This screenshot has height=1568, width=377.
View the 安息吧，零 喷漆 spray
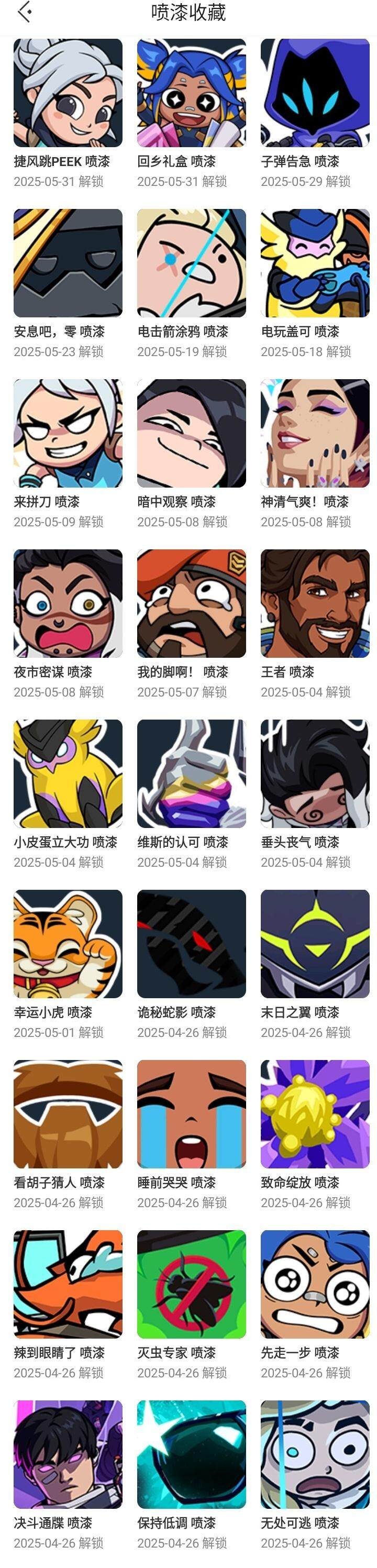(x=68, y=263)
